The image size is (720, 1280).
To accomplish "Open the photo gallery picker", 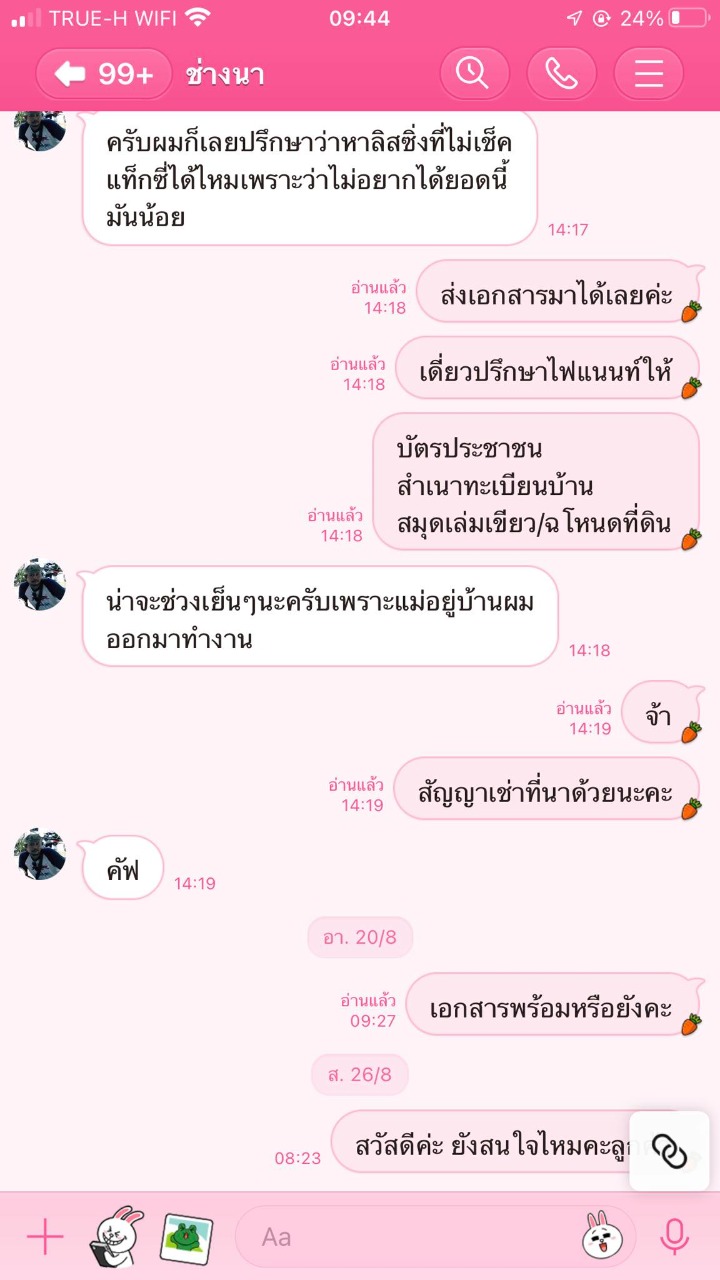I will 187,1237.
